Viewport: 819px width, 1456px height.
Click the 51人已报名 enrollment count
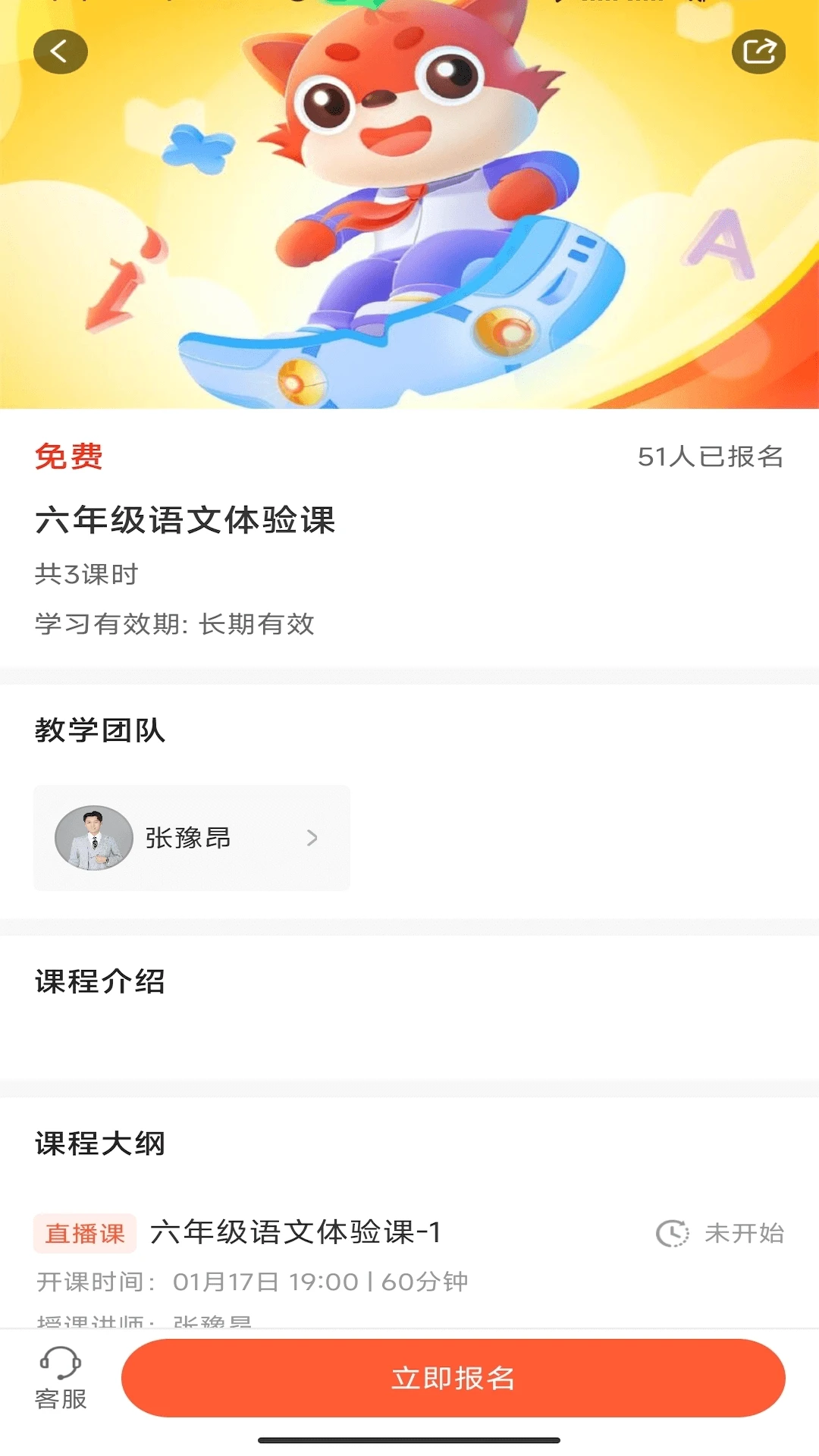713,457
